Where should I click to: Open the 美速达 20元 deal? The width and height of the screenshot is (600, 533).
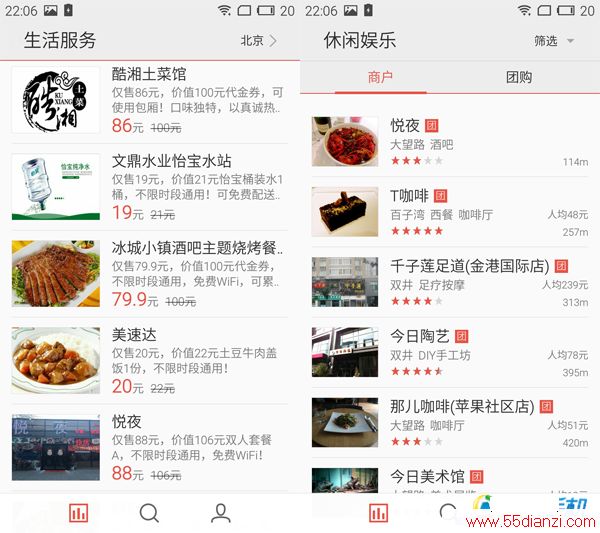tap(150, 360)
